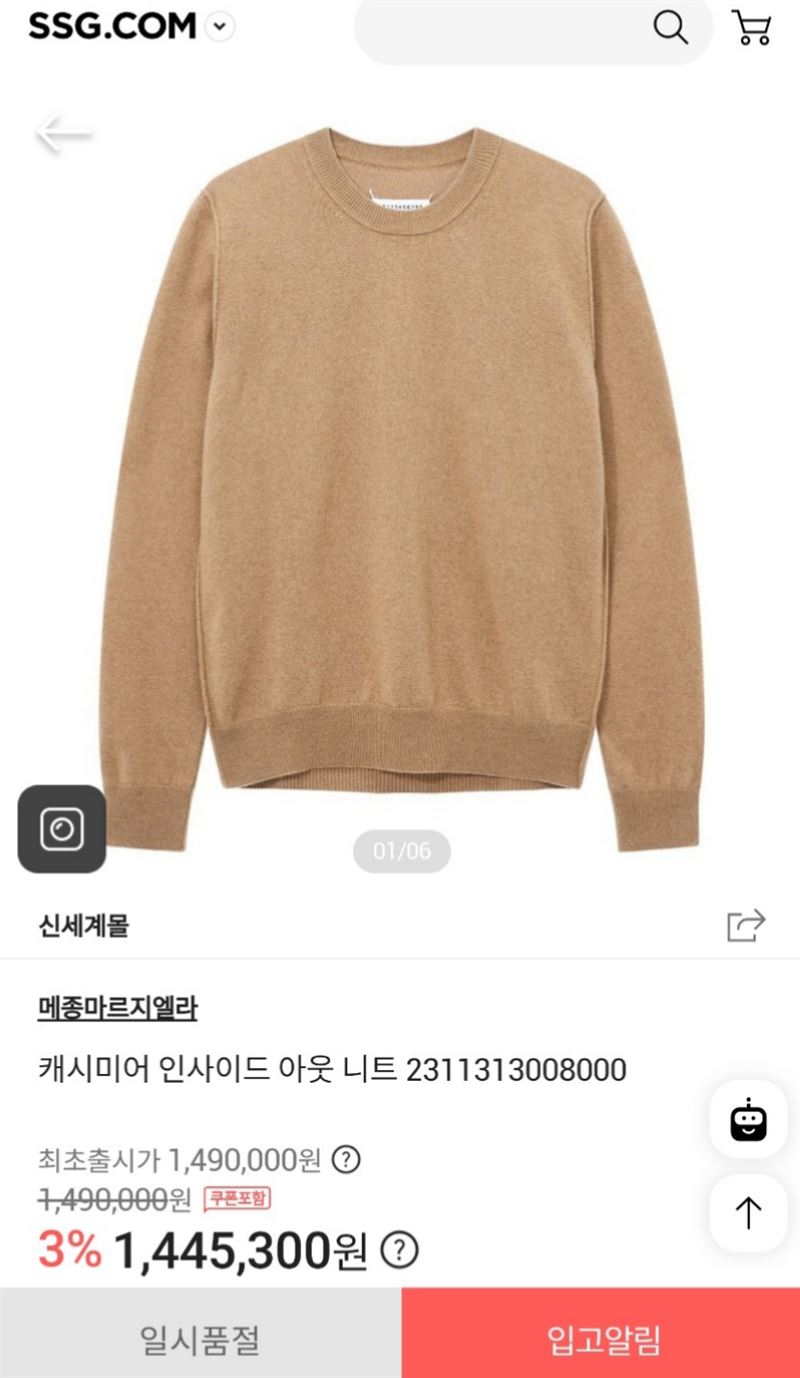800x1378 pixels.
Task: Tap the search input field
Action: pyautogui.click(x=500, y=30)
